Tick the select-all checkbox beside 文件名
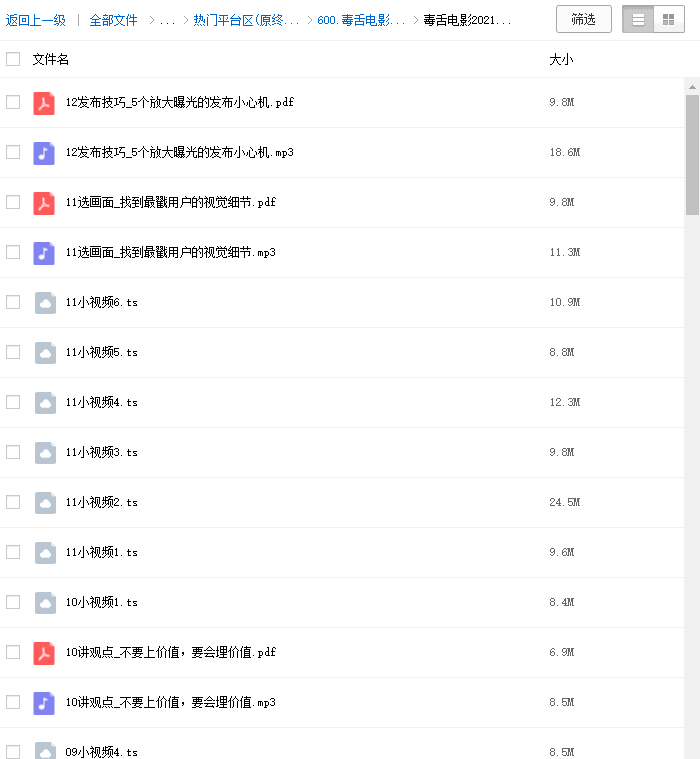Image resolution: width=700 pixels, height=759 pixels. [x=13, y=59]
